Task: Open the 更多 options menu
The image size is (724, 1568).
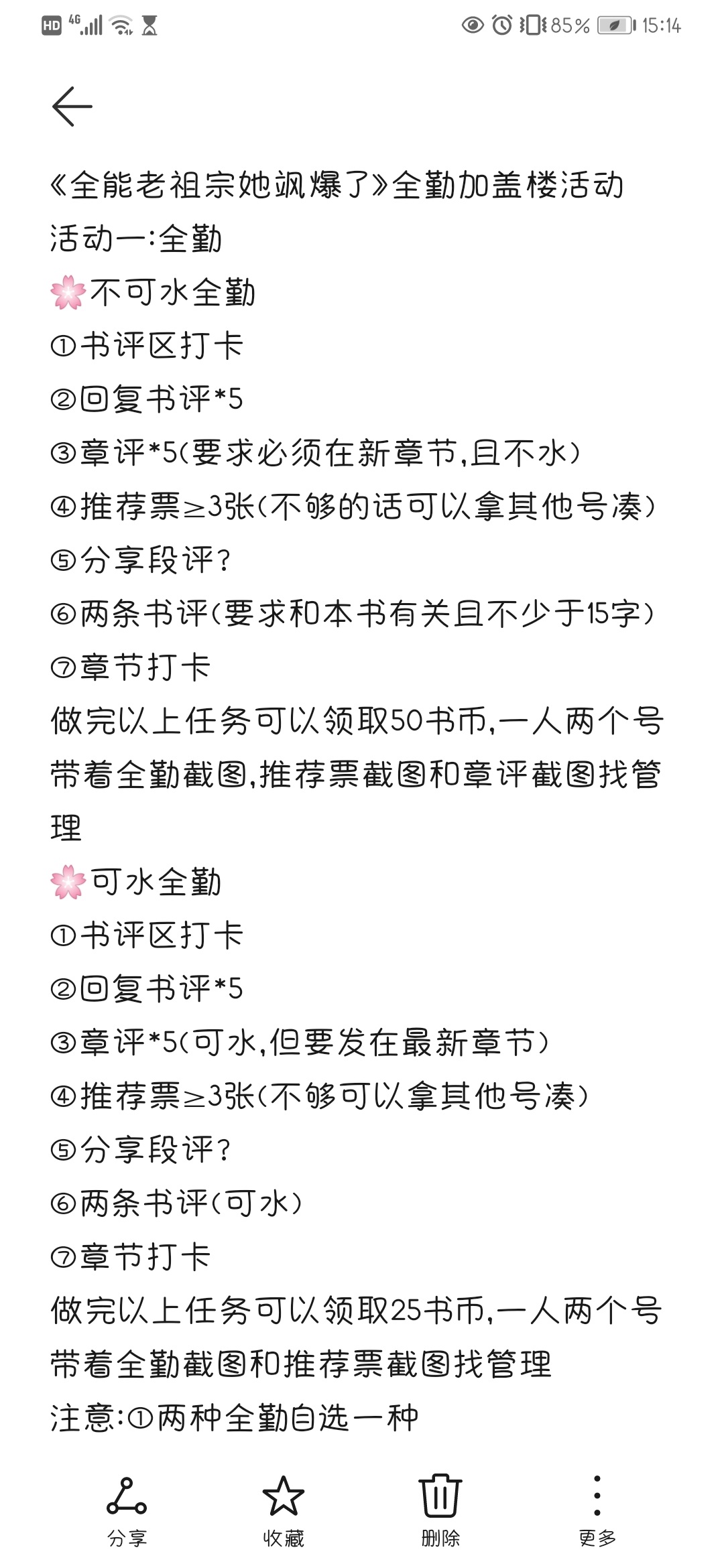Action: click(x=597, y=1508)
